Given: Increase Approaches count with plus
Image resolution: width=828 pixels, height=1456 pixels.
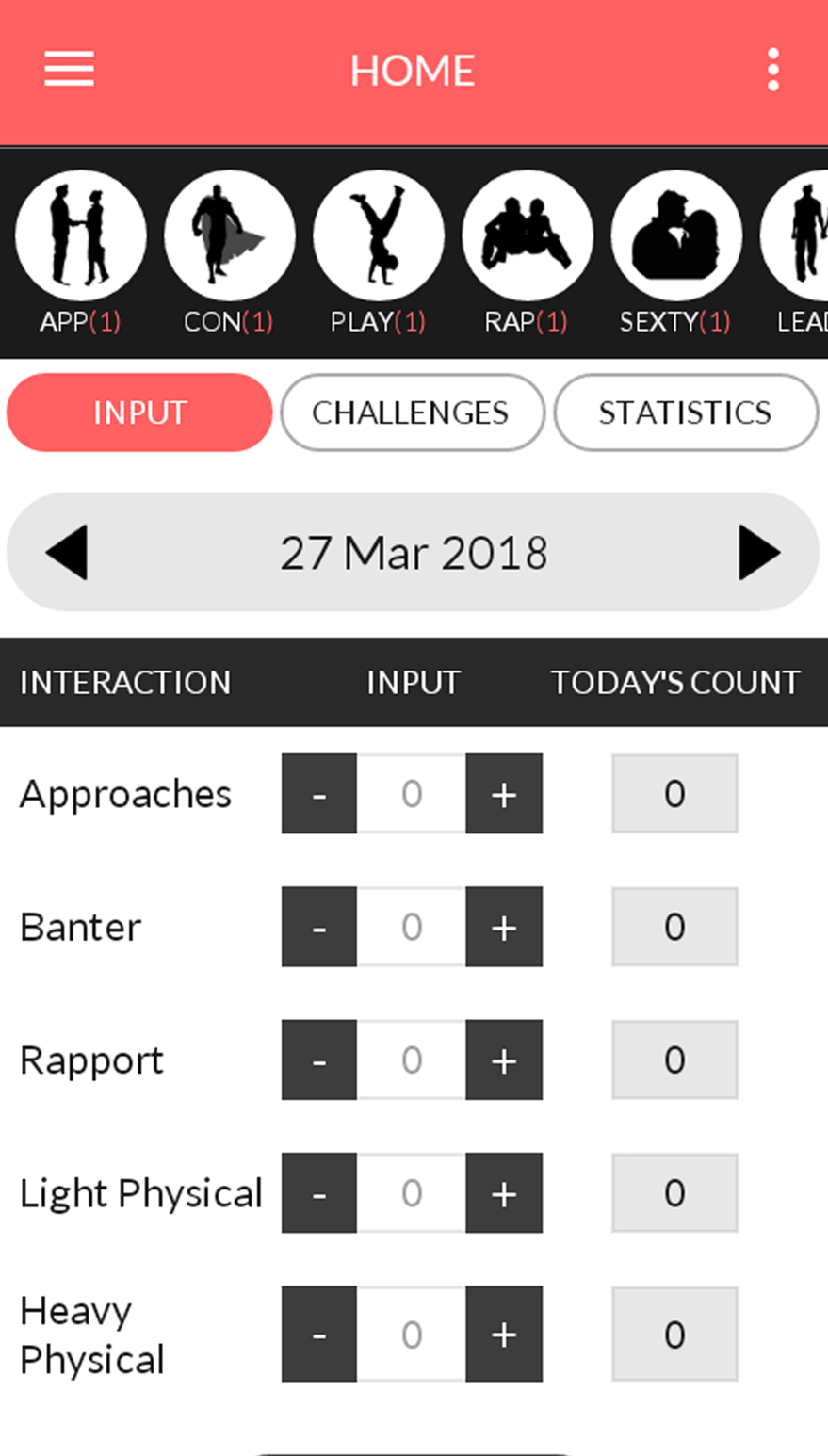Looking at the screenshot, I should (504, 794).
